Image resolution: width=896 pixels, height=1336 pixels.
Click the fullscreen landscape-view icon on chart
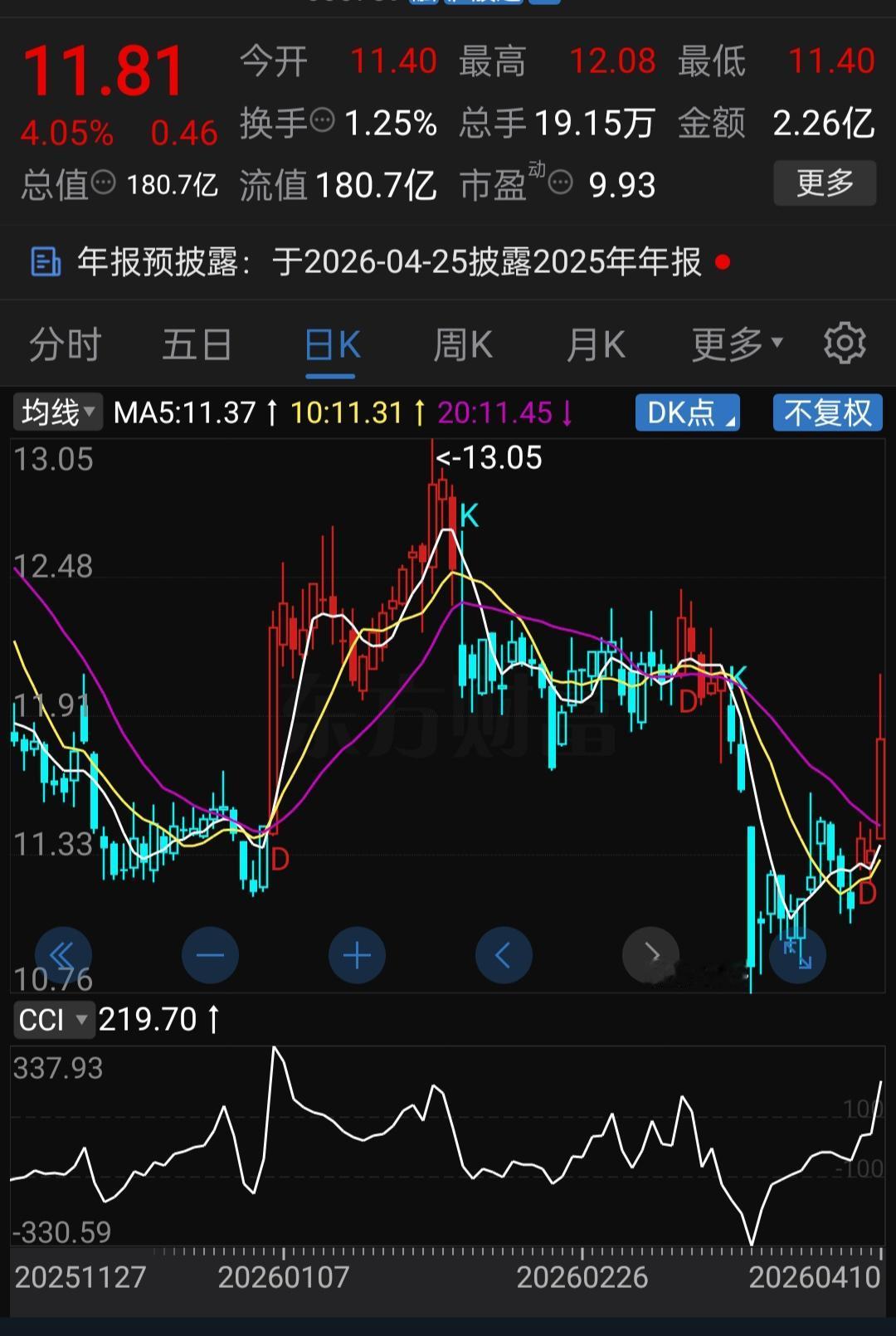(x=796, y=955)
